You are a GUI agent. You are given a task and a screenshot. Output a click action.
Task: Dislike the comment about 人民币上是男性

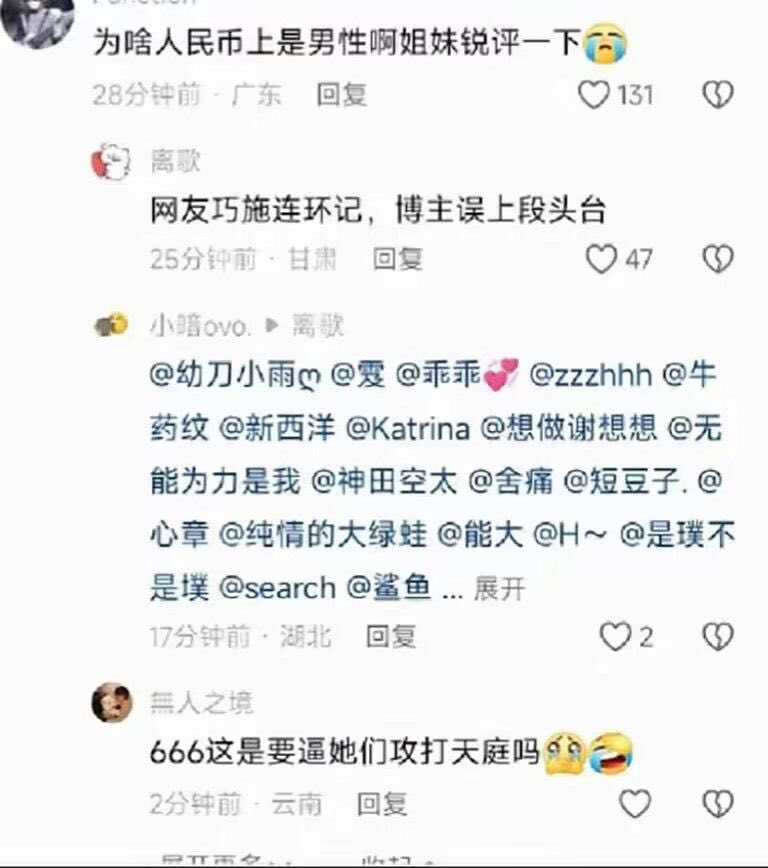point(718,95)
